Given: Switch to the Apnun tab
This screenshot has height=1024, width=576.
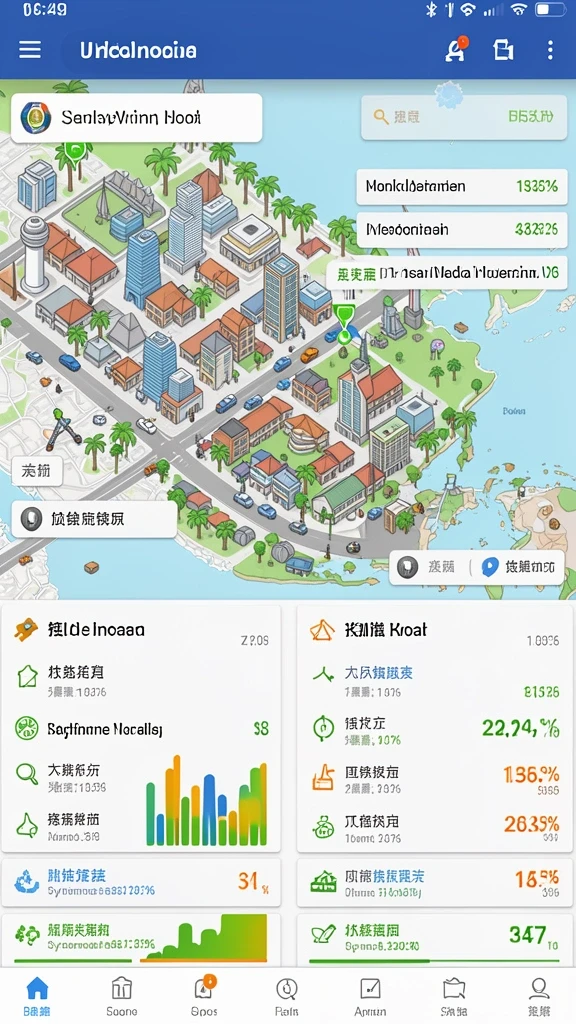Looking at the screenshot, I should 370,996.
